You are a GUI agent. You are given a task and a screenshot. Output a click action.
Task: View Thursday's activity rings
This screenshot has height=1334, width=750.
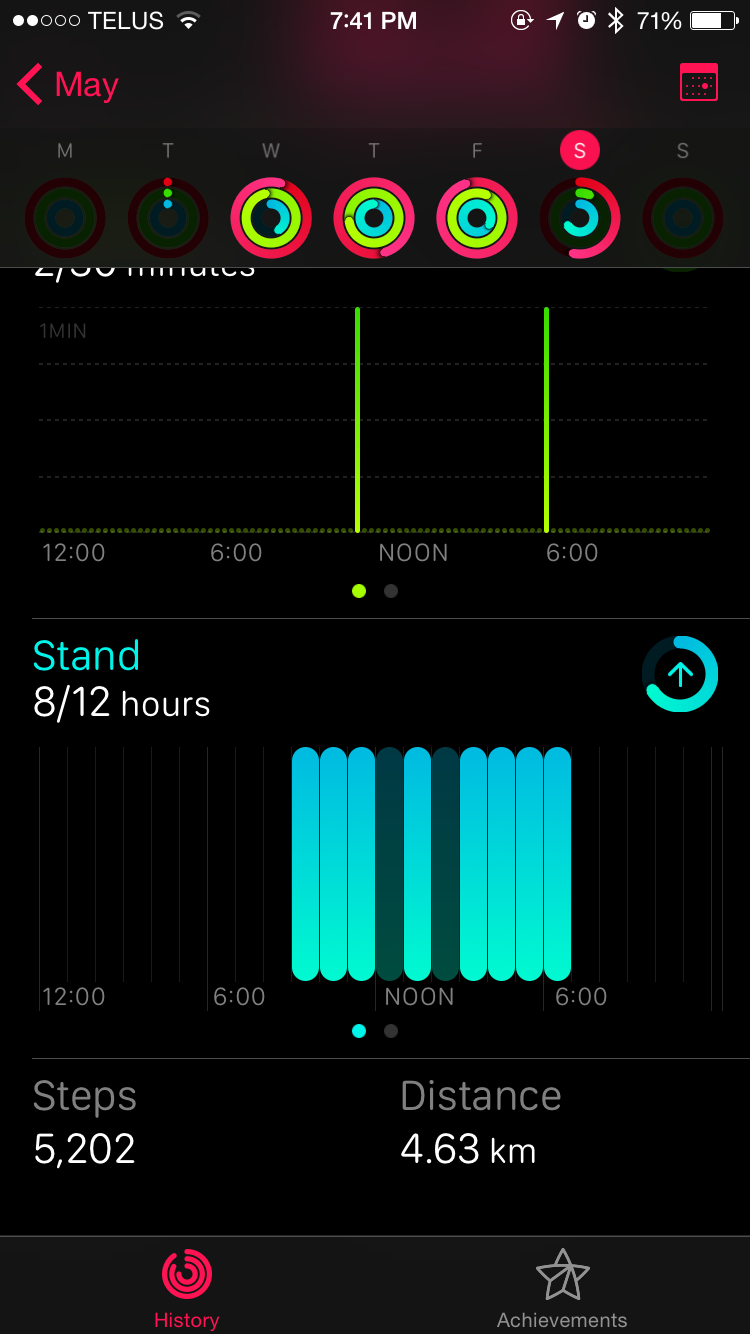tap(374, 218)
